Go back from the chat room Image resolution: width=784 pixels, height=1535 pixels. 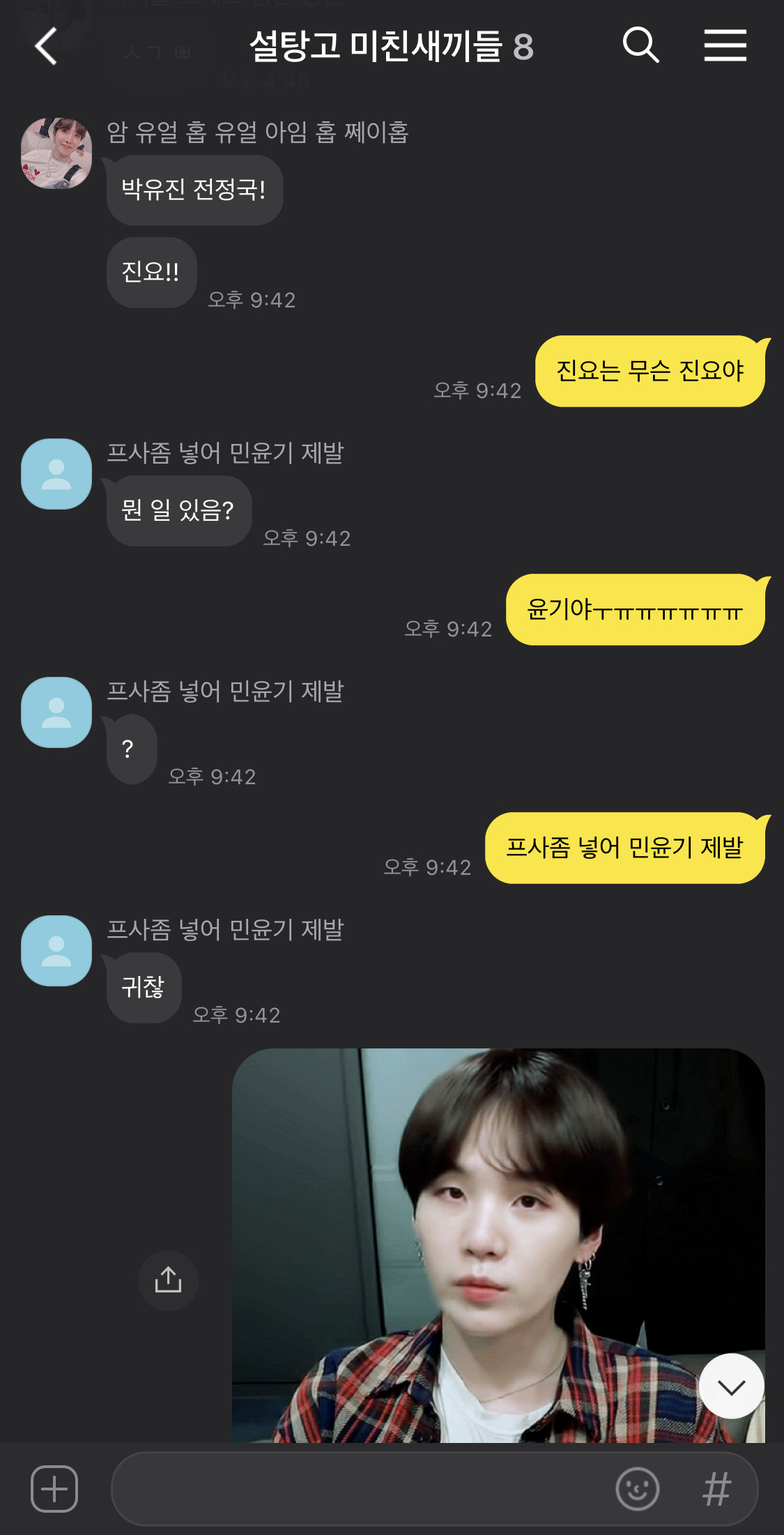pos(46,47)
